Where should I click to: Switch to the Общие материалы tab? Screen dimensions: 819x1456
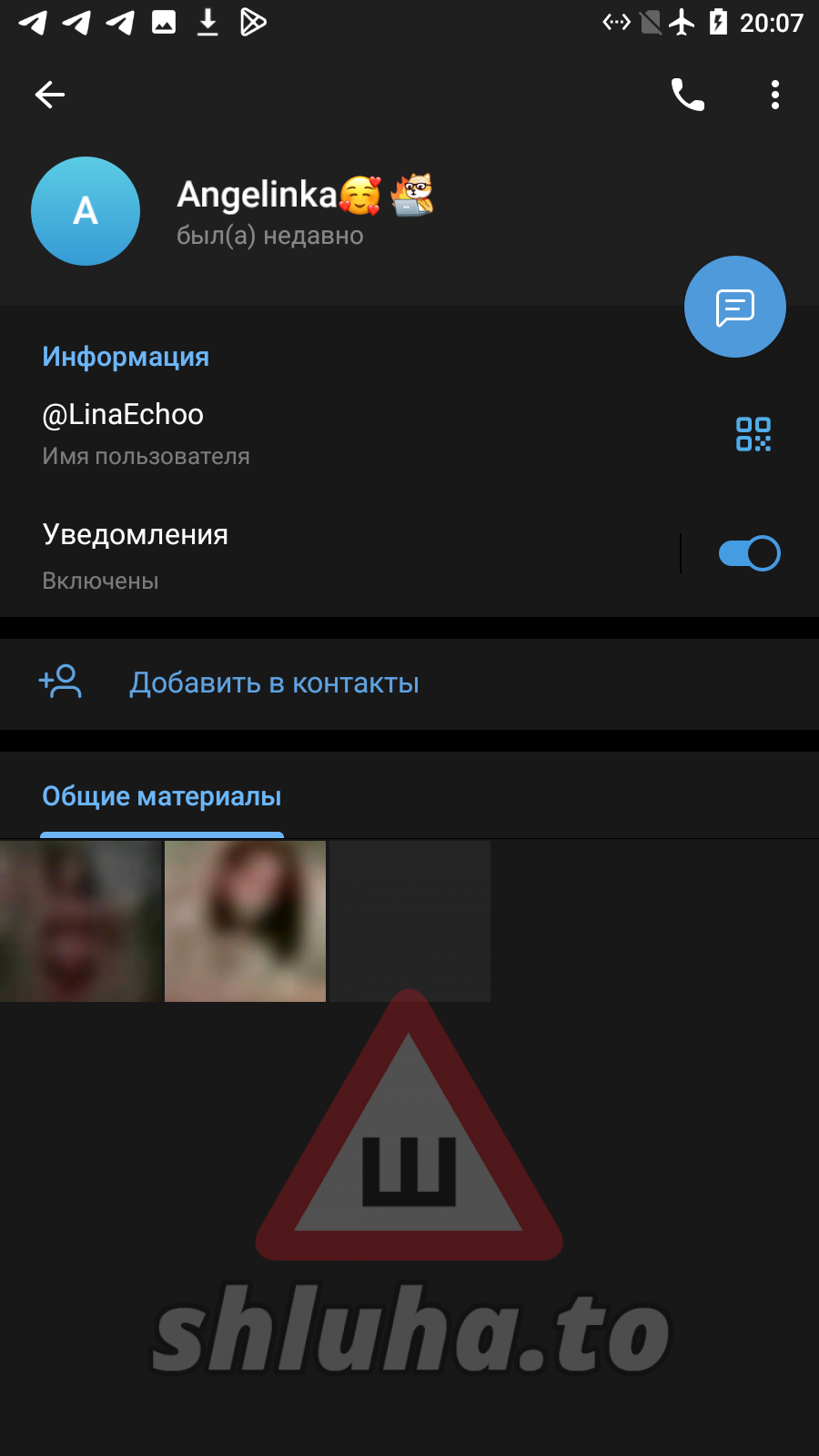point(162,797)
